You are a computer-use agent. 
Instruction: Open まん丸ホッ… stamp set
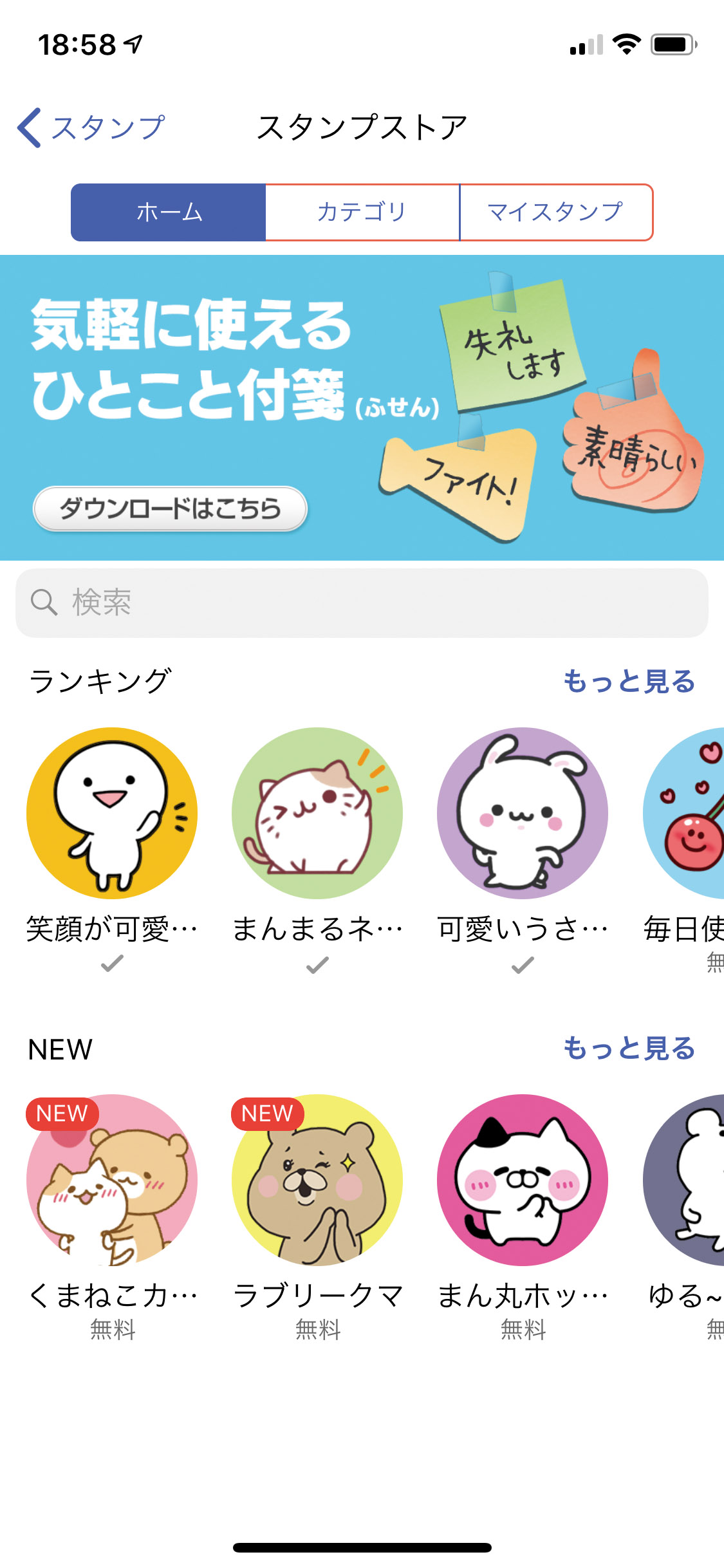[523, 1181]
